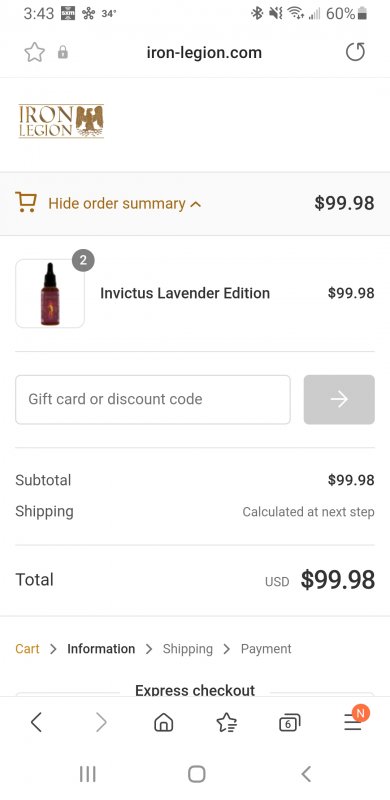The image size is (390, 800).
Task: Open the browser hamburger menu
Action: 353,721
